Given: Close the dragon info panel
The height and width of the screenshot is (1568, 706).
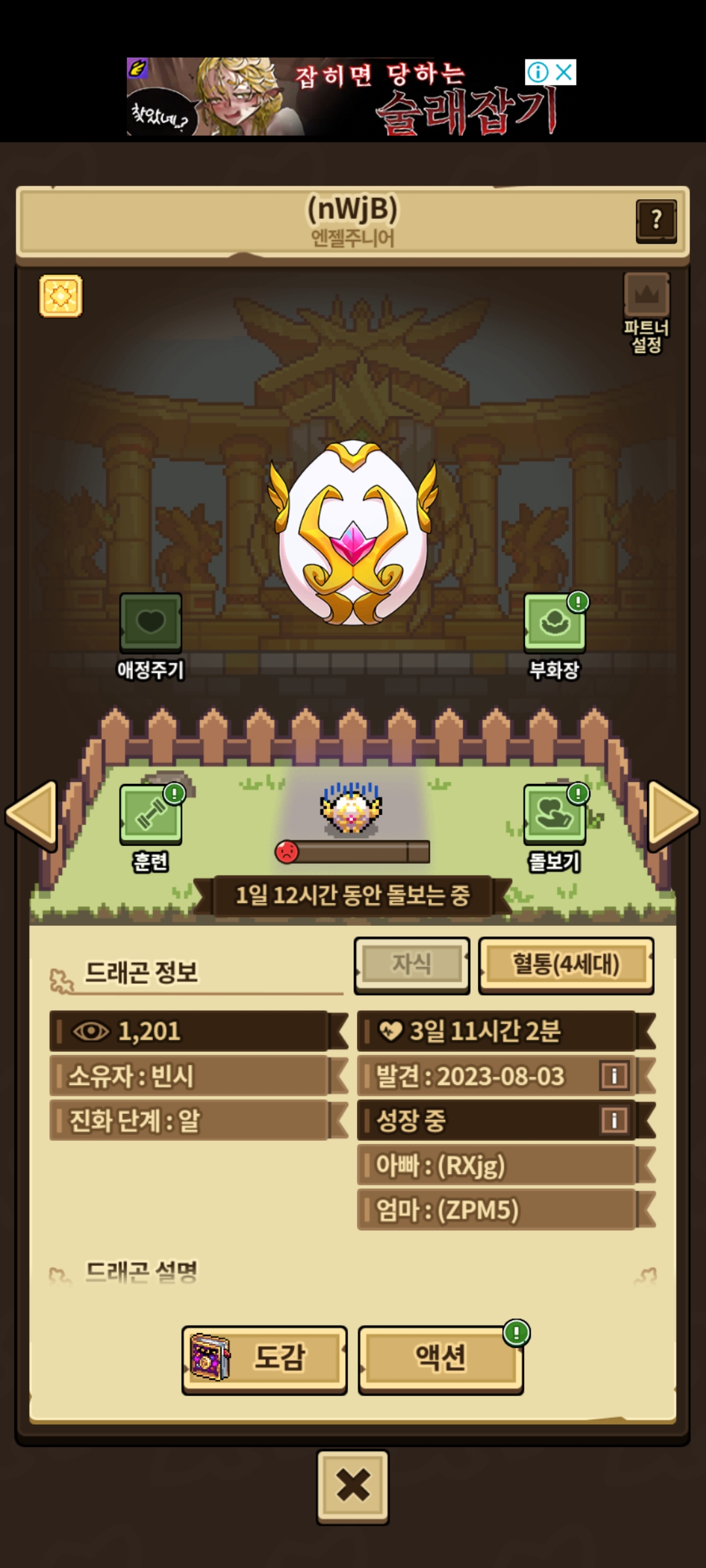Looking at the screenshot, I should [x=353, y=1486].
